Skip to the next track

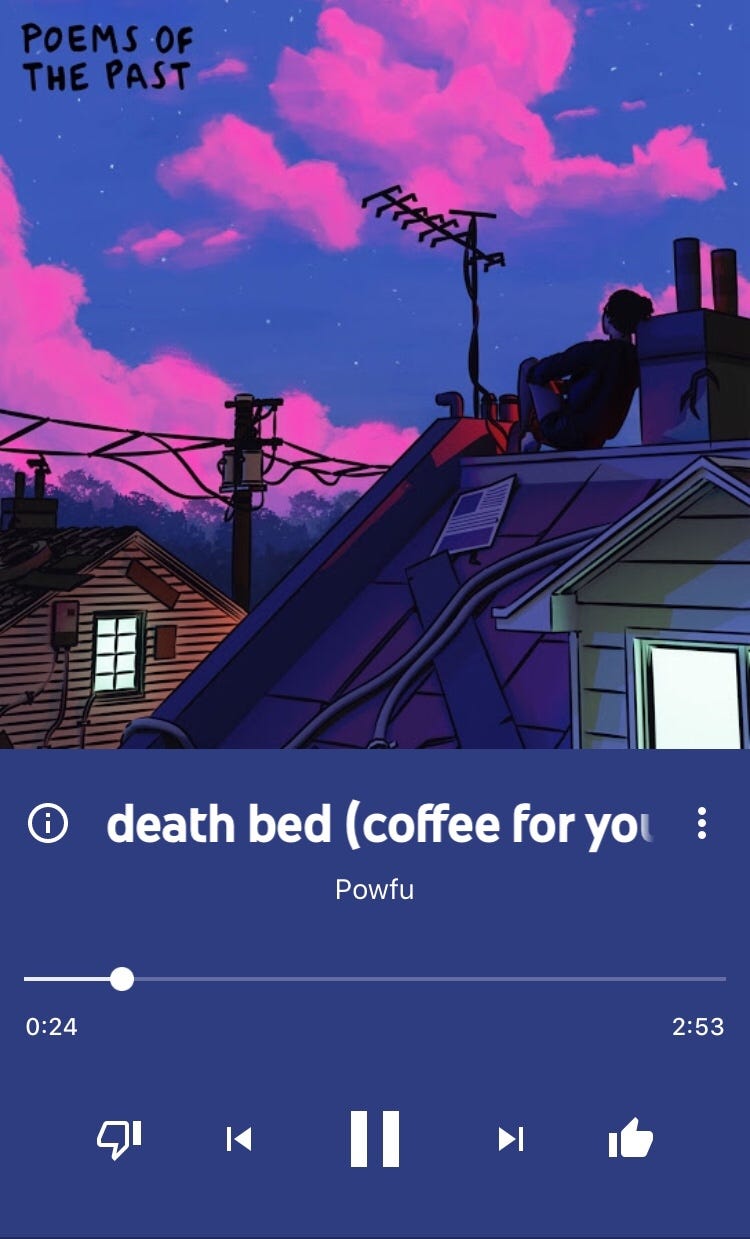pyautogui.click(x=511, y=1139)
